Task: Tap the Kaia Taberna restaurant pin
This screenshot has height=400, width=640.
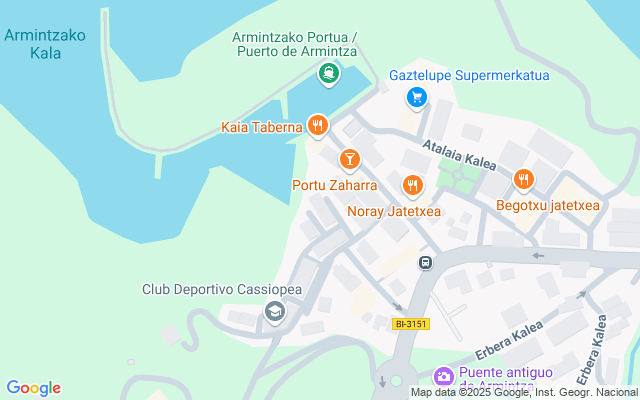Action: click(x=318, y=125)
